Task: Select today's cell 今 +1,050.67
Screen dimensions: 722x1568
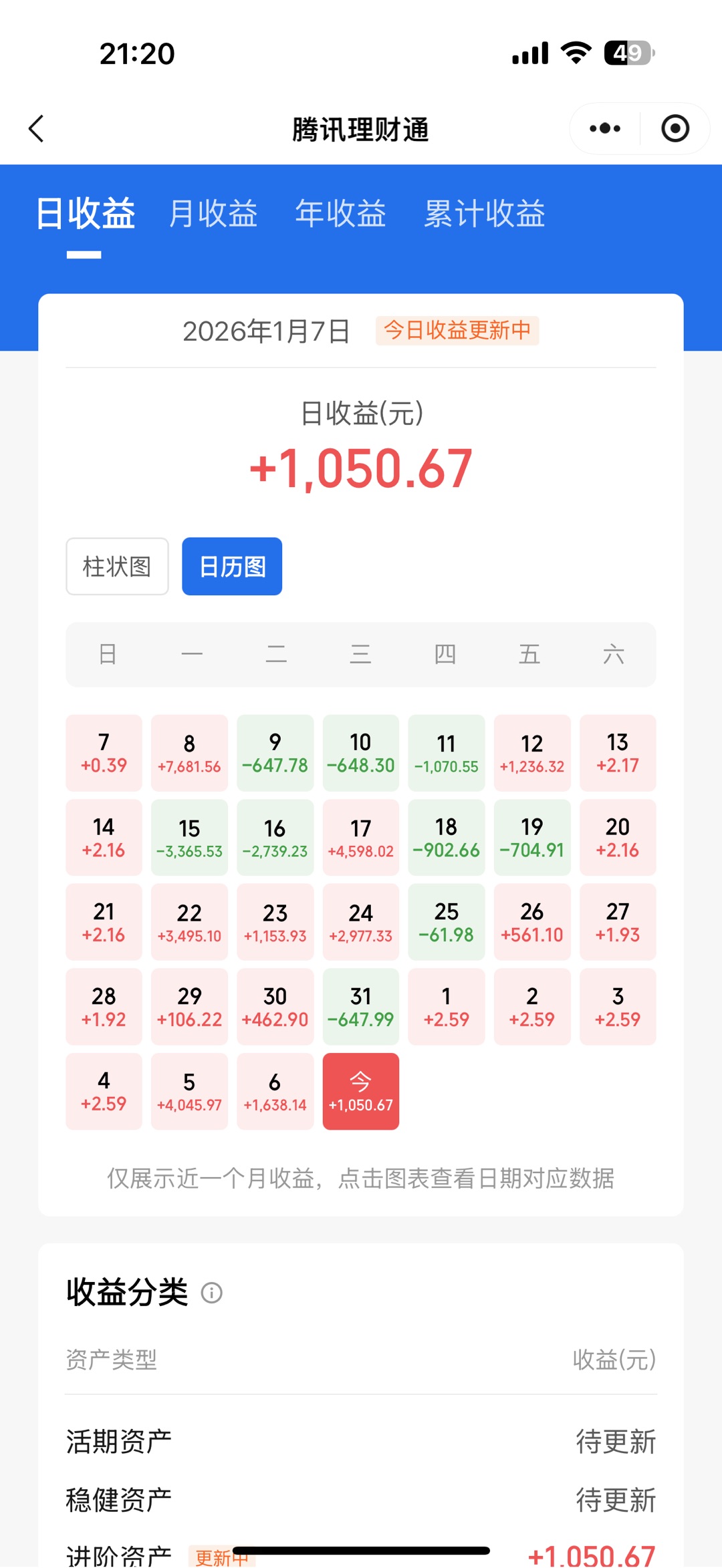Action: [361, 1091]
